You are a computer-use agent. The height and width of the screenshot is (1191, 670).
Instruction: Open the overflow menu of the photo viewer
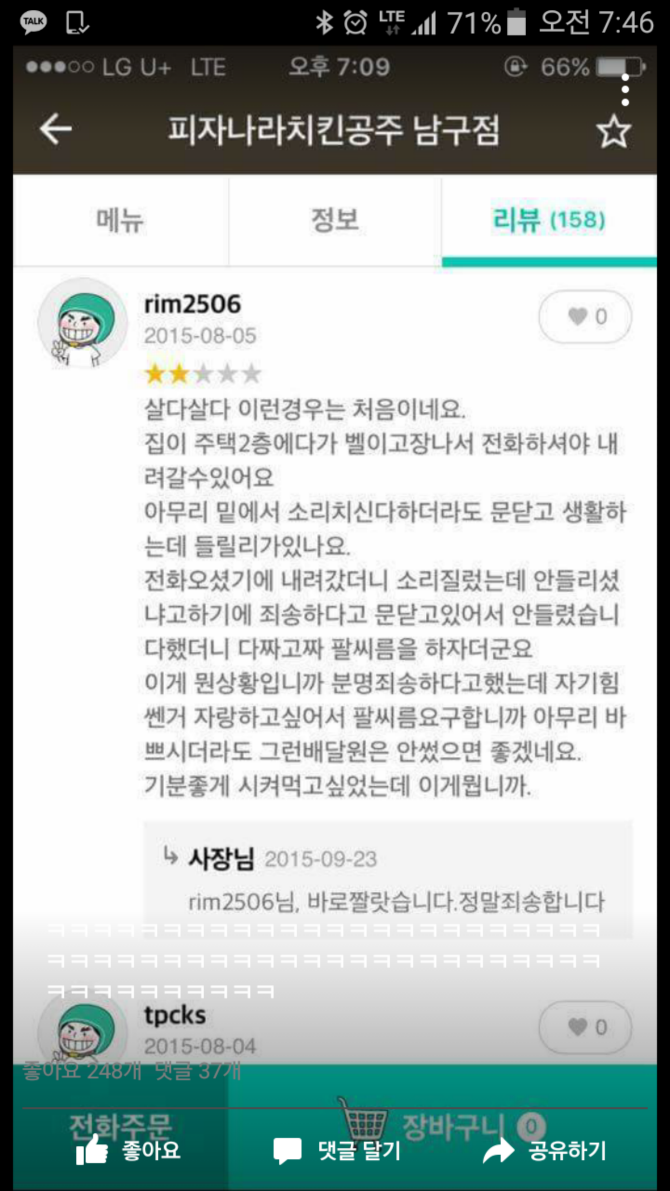coord(625,90)
